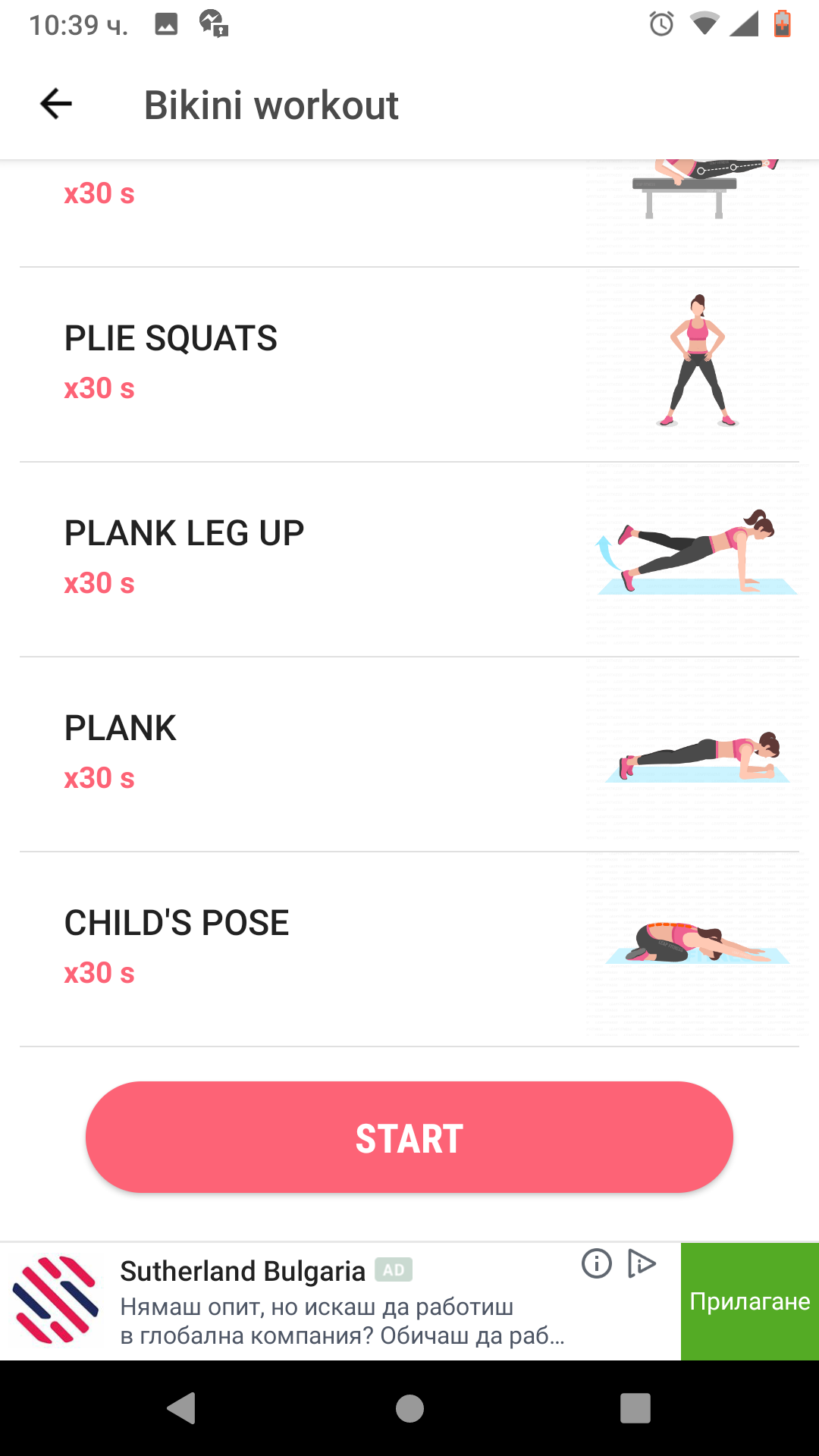Go back from Bikini workout

(56, 104)
